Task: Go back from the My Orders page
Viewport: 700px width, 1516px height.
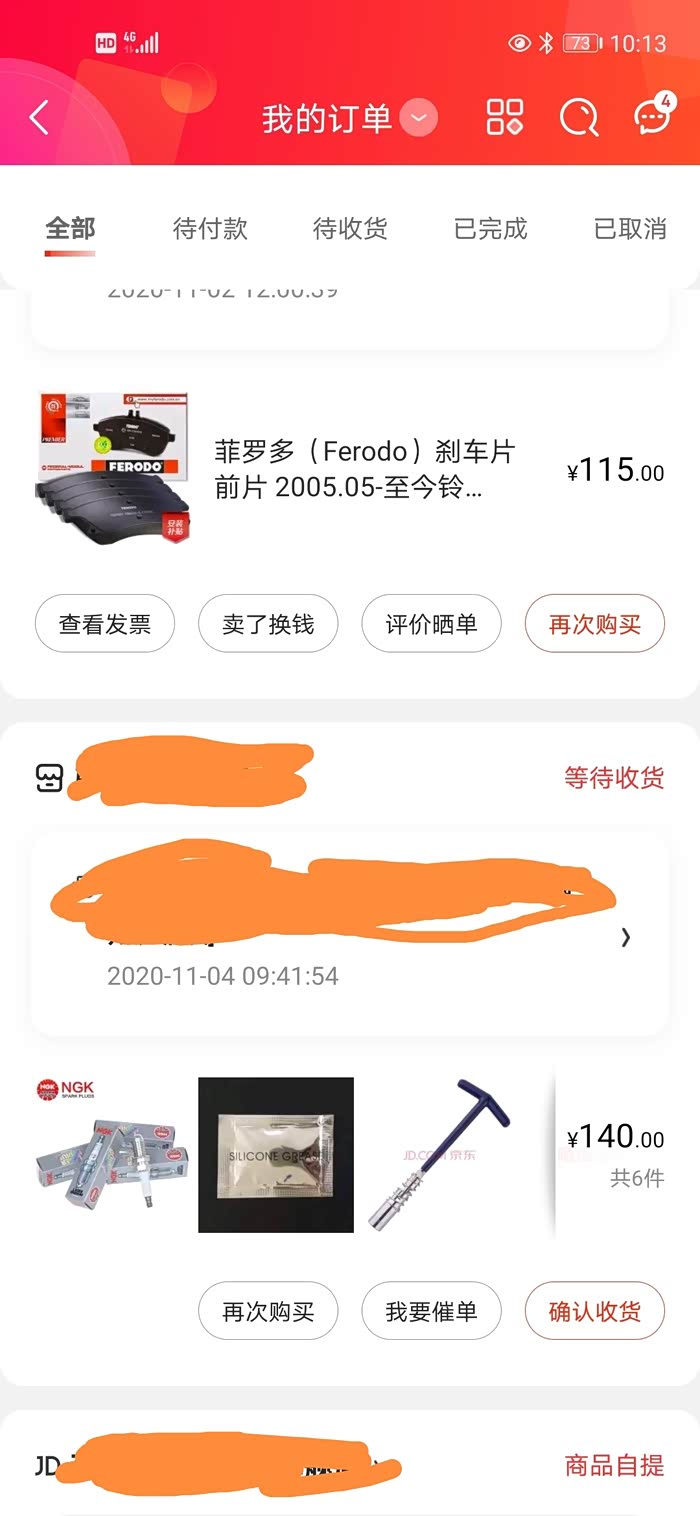Action: [39, 118]
